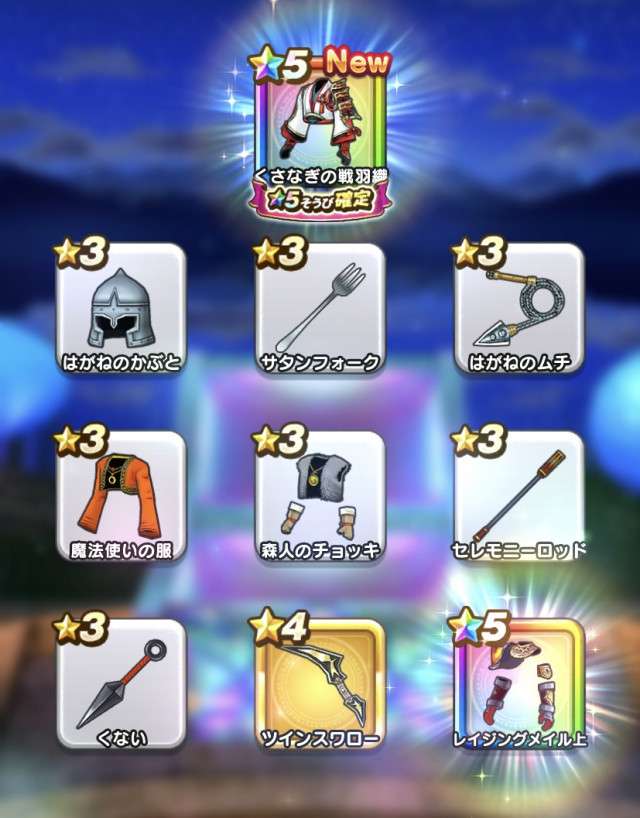View the 森人のチョッキ vest item
640x818 pixels.
tap(320, 497)
